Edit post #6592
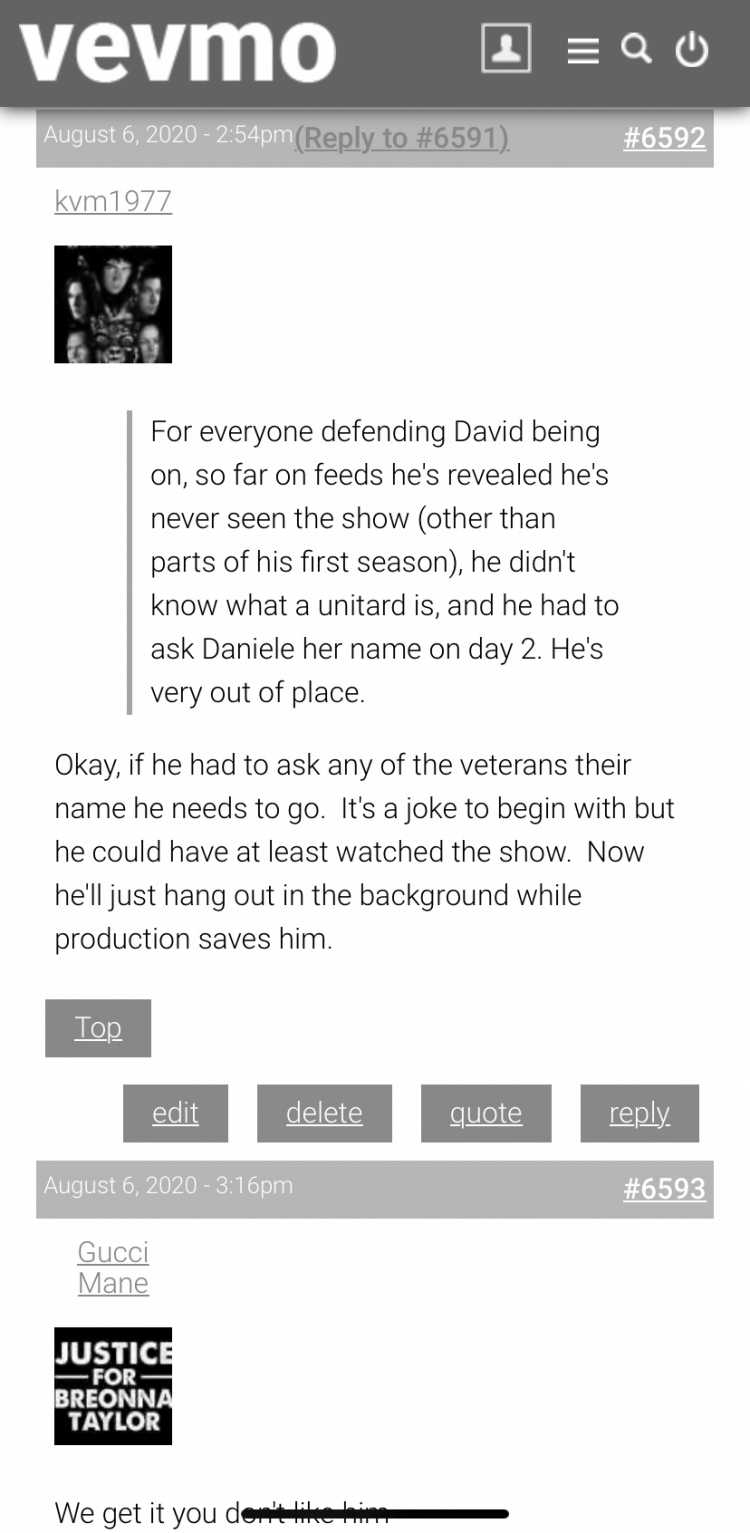Viewport: 750px width, 1533px height. point(175,1113)
